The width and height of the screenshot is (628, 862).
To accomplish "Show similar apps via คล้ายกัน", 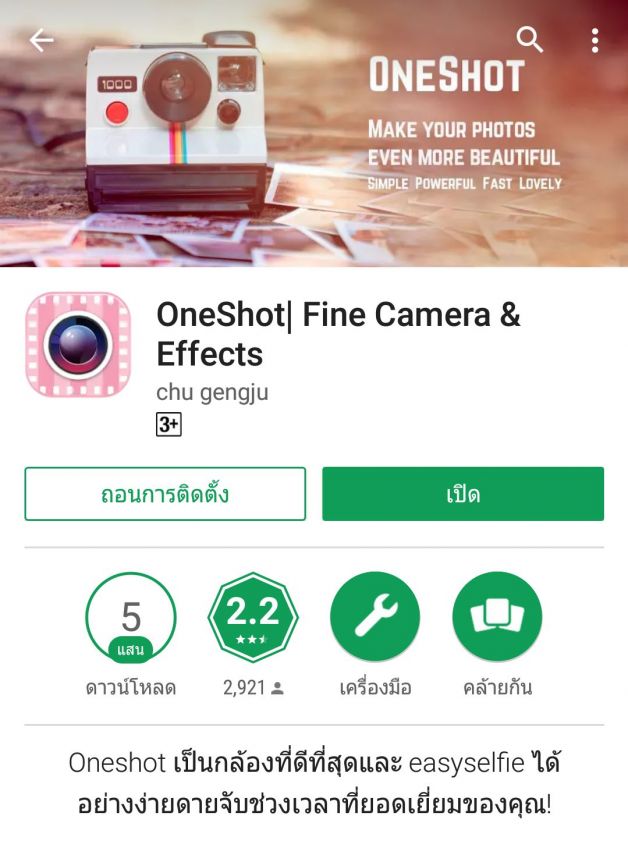I will 497,618.
